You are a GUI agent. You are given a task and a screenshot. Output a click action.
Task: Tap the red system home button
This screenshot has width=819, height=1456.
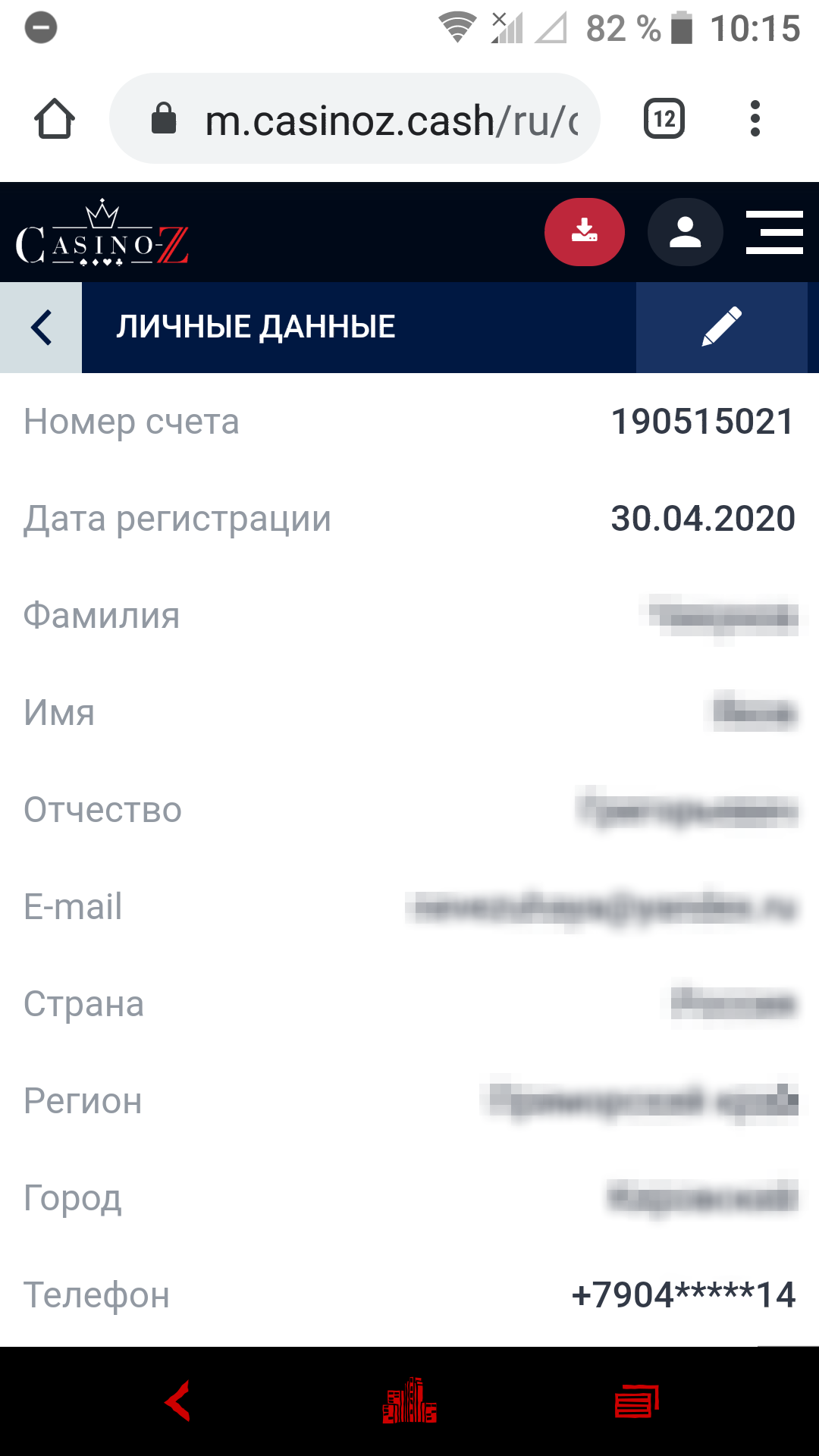pyautogui.click(x=409, y=1401)
